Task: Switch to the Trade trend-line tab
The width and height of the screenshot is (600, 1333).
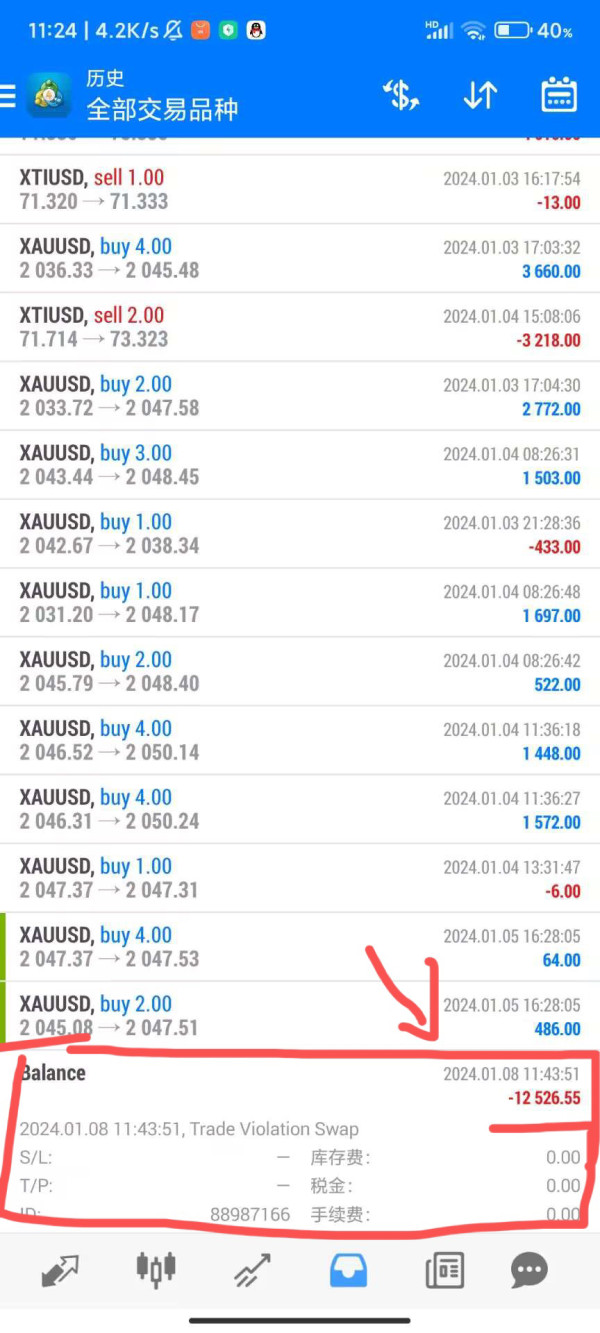Action: pyautogui.click(x=252, y=1270)
